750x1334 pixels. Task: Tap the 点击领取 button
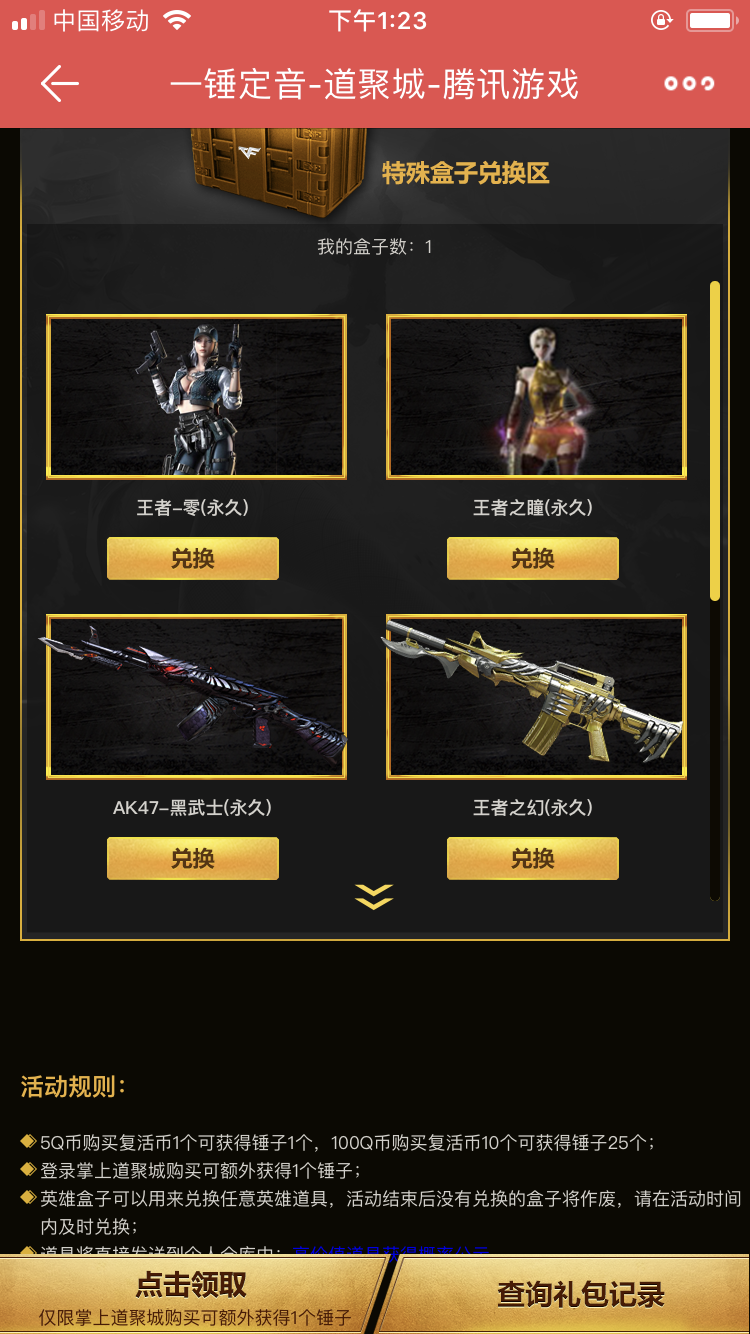coord(190,1296)
